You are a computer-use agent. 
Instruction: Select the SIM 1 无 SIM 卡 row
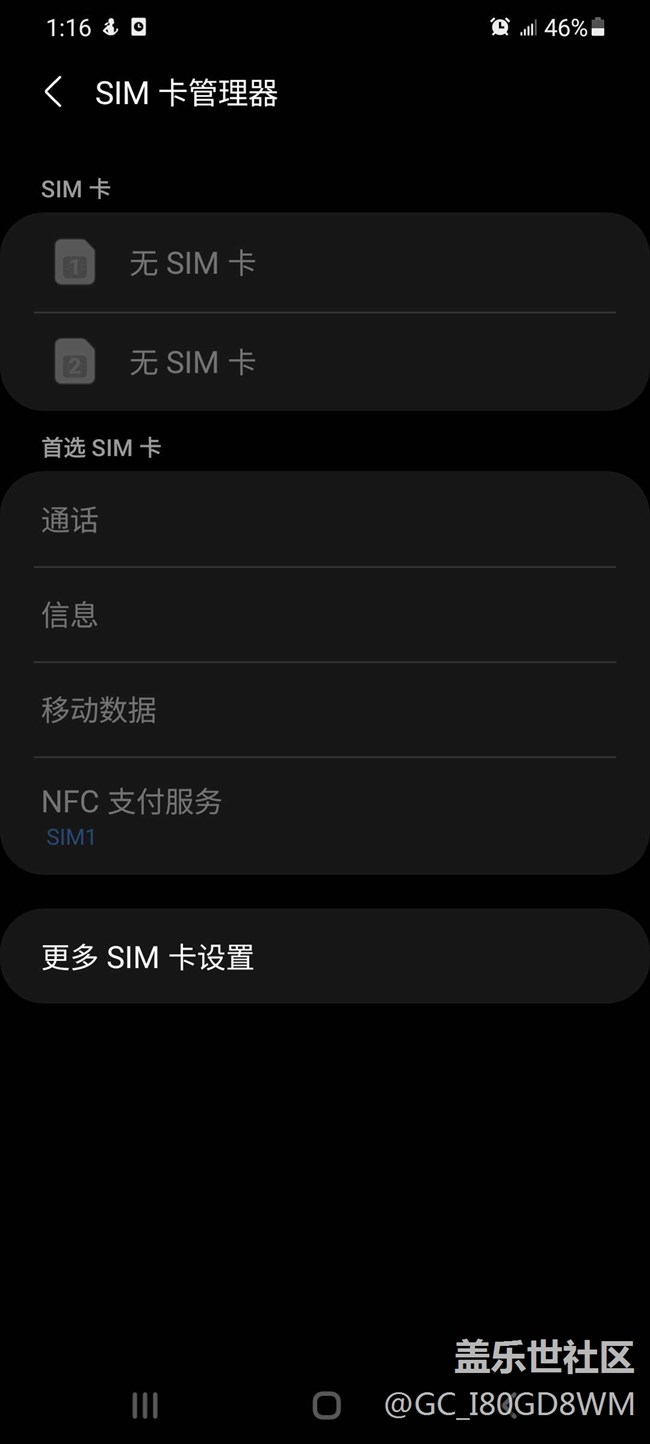(x=324, y=263)
